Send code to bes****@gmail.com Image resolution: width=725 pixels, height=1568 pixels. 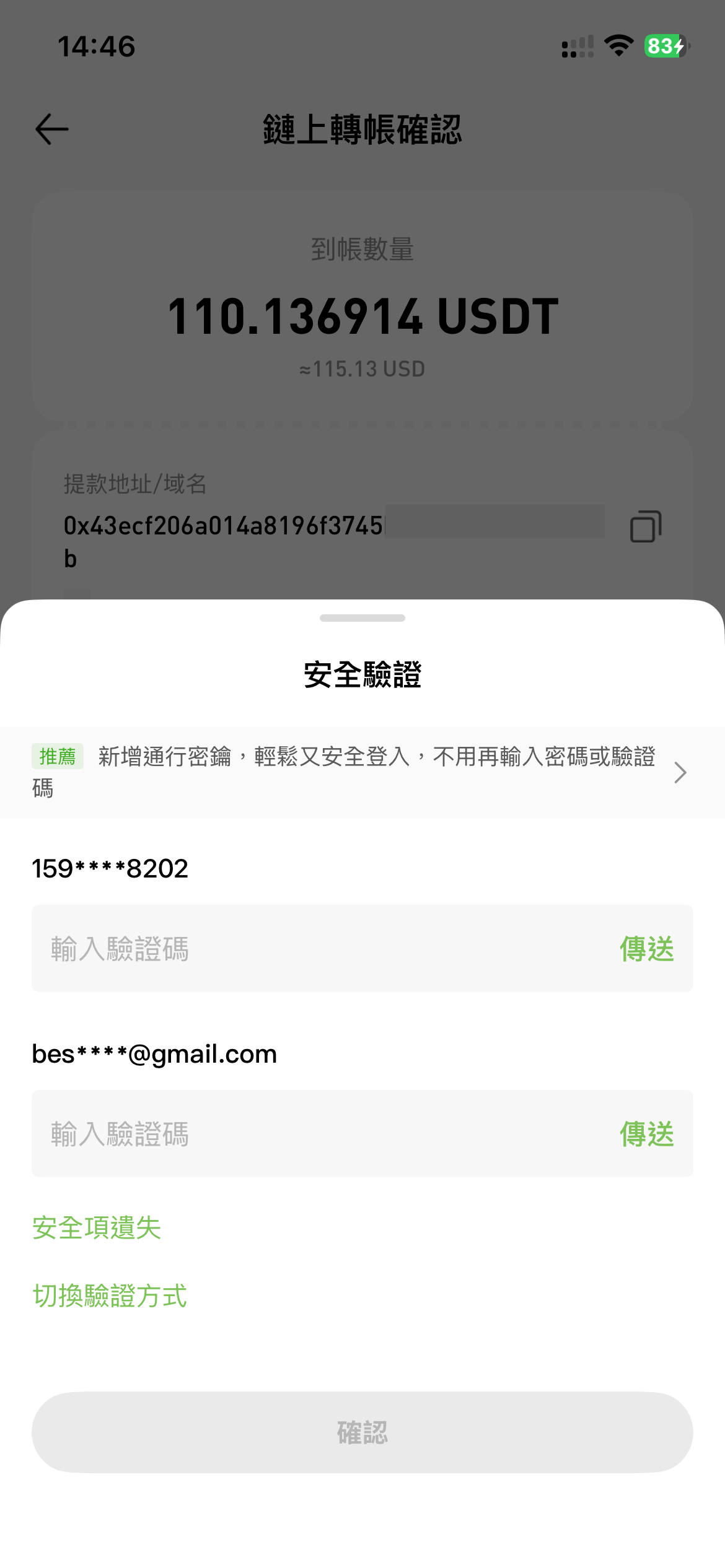(646, 1134)
